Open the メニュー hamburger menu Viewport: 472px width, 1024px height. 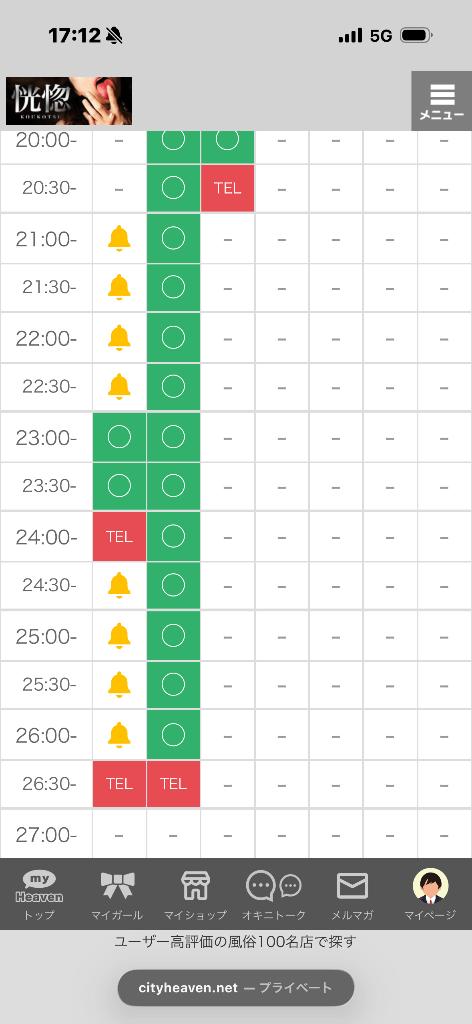441,101
